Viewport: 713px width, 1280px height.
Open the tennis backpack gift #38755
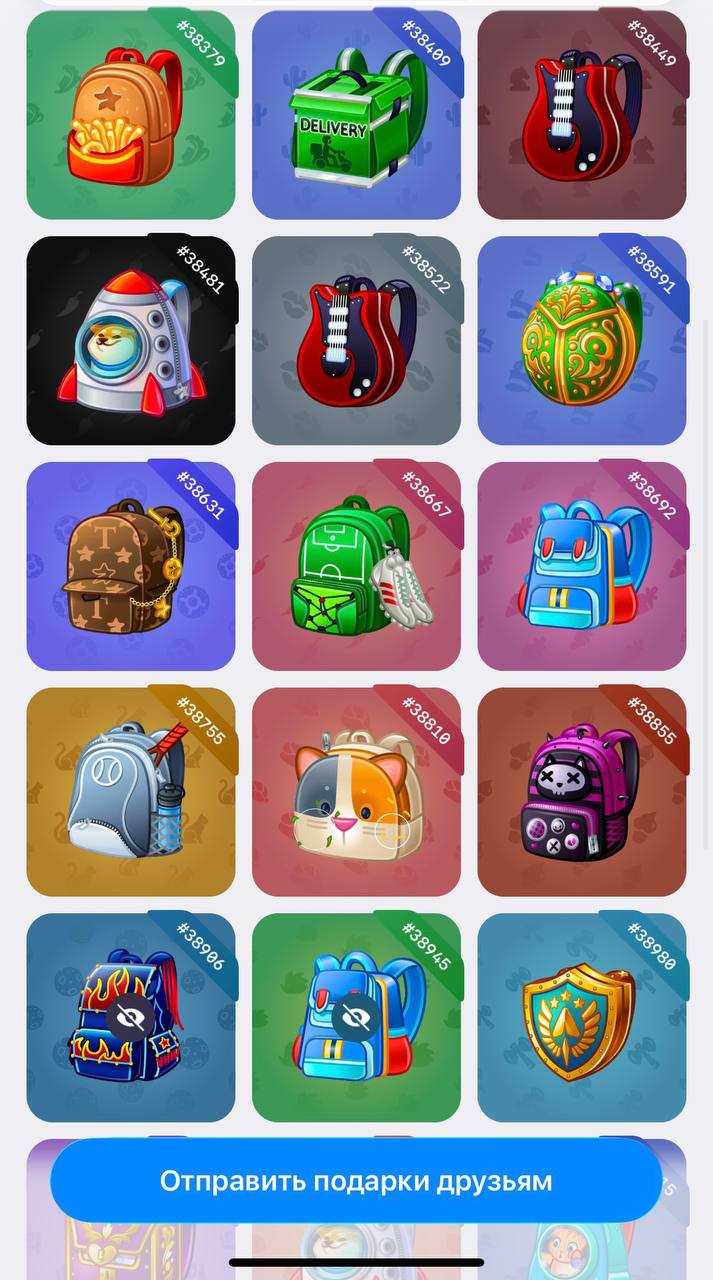131,791
